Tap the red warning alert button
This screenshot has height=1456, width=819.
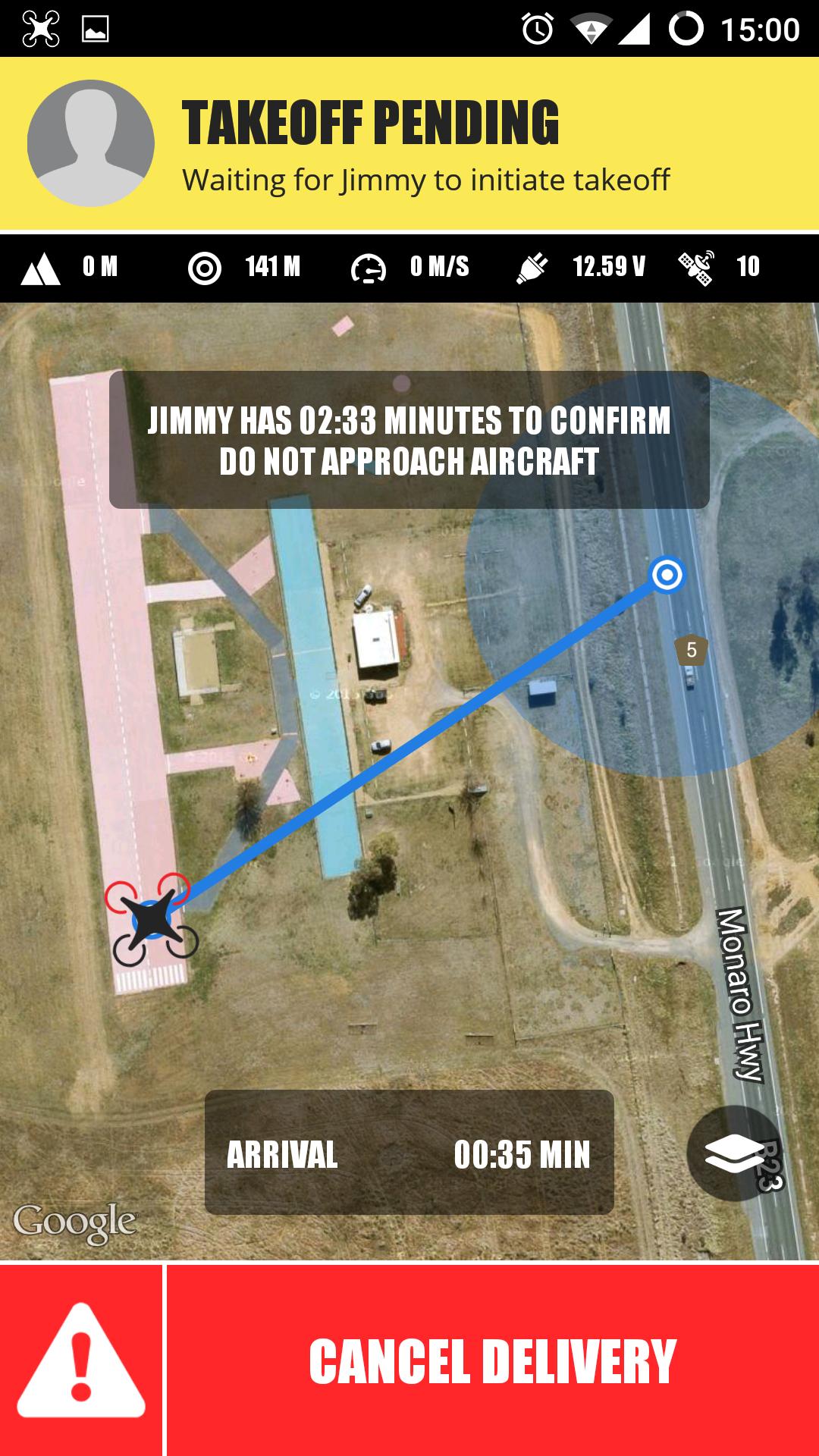click(x=81, y=1361)
